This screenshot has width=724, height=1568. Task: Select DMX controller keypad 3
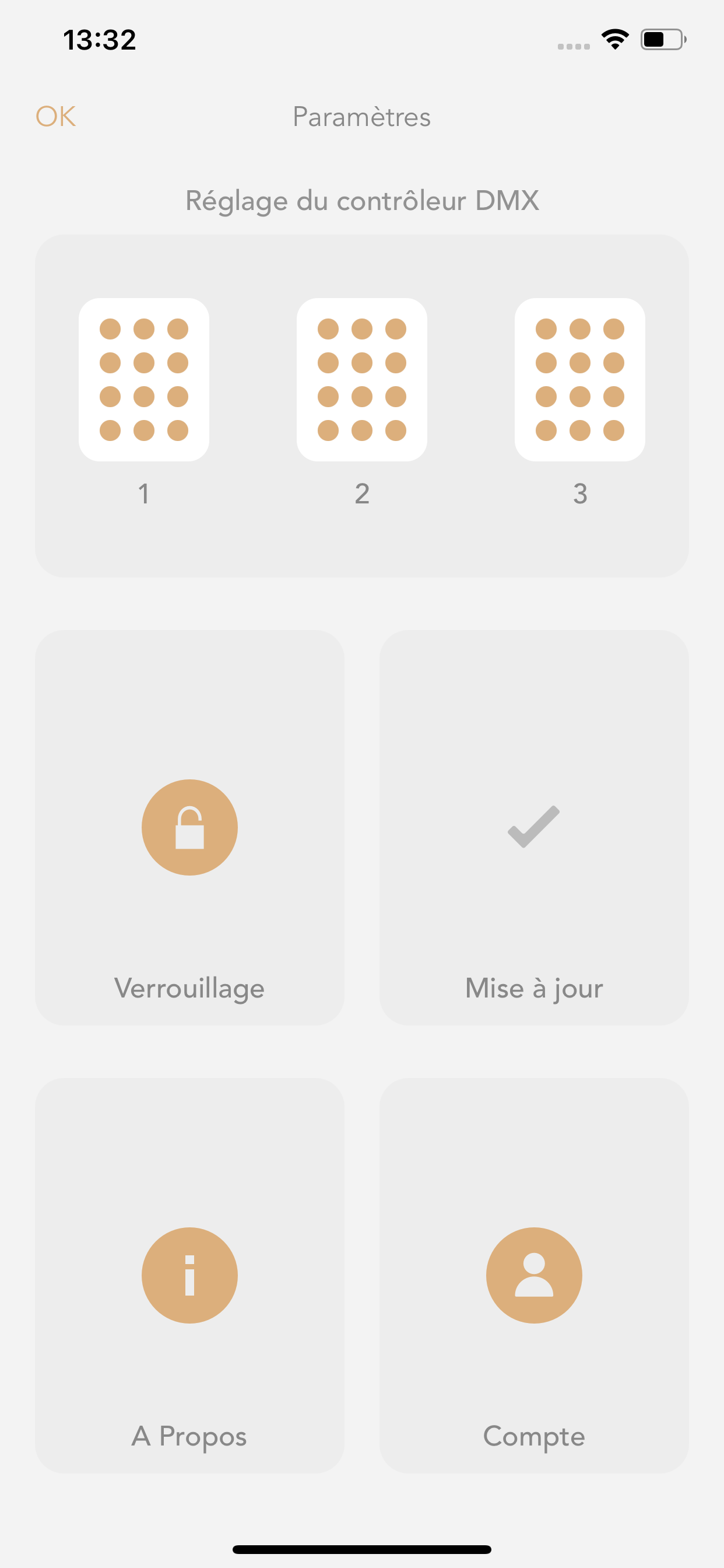pyautogui.click(x=579, y=379)
